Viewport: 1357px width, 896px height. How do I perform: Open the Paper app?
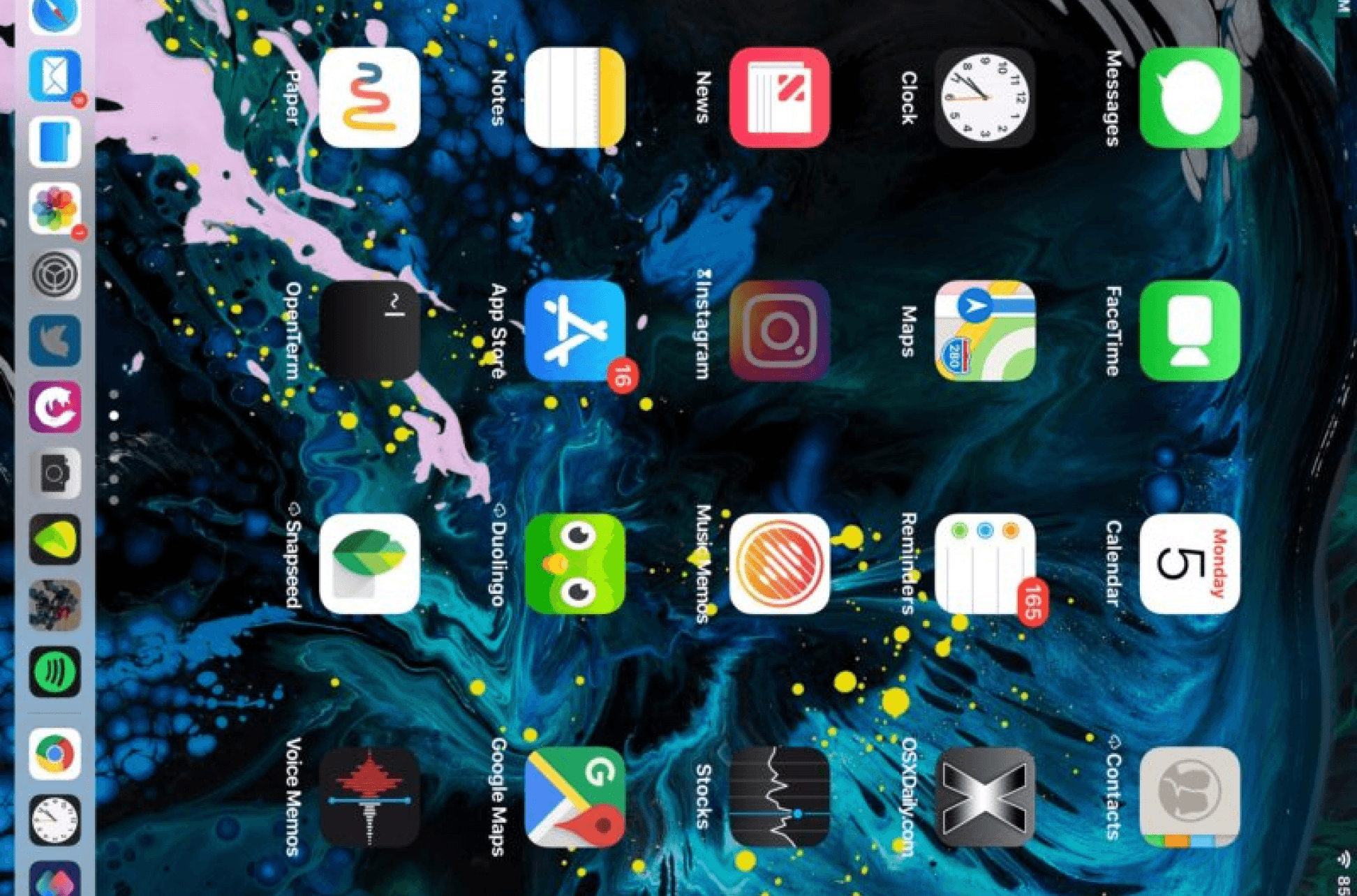(x=369, y=98)
